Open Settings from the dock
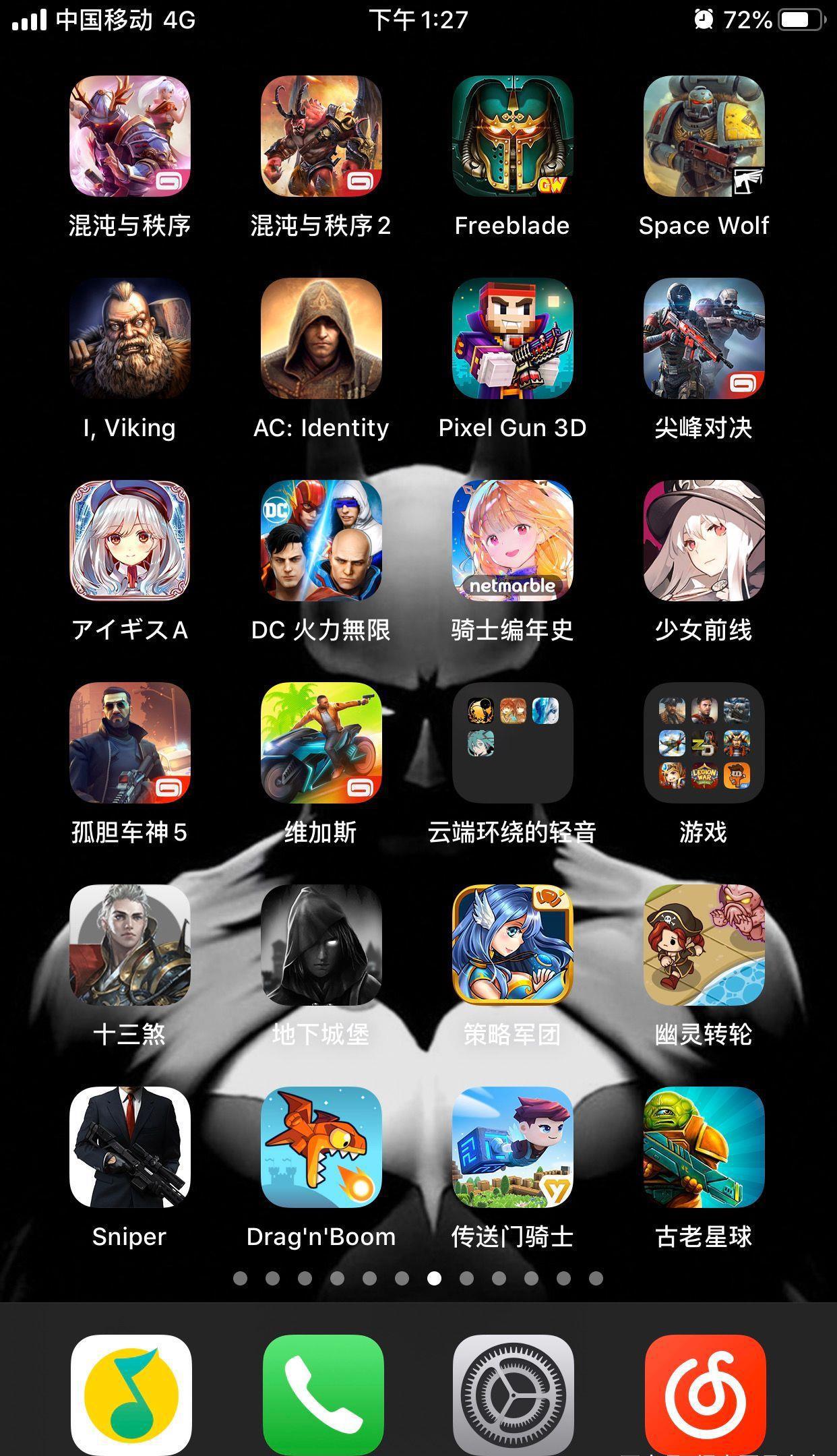Viewport: 837px width, 1456px height. pos(513,1394)
